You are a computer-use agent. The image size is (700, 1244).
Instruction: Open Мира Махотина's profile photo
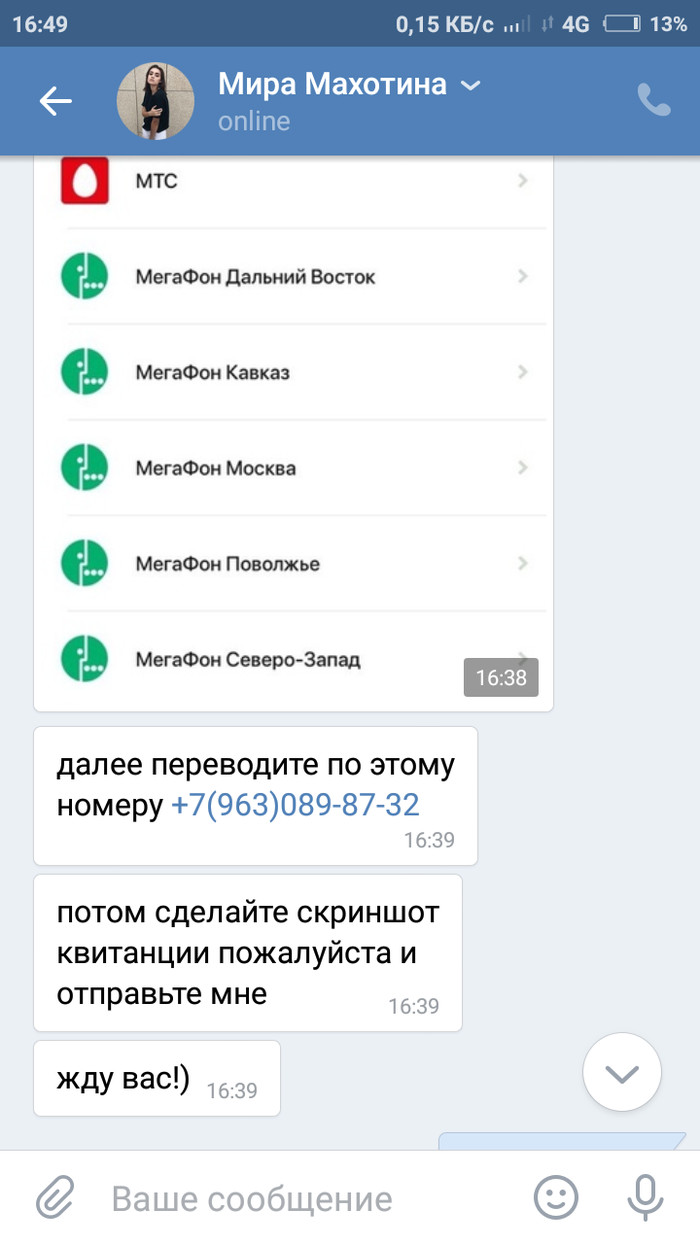click(x=155, y=101)
